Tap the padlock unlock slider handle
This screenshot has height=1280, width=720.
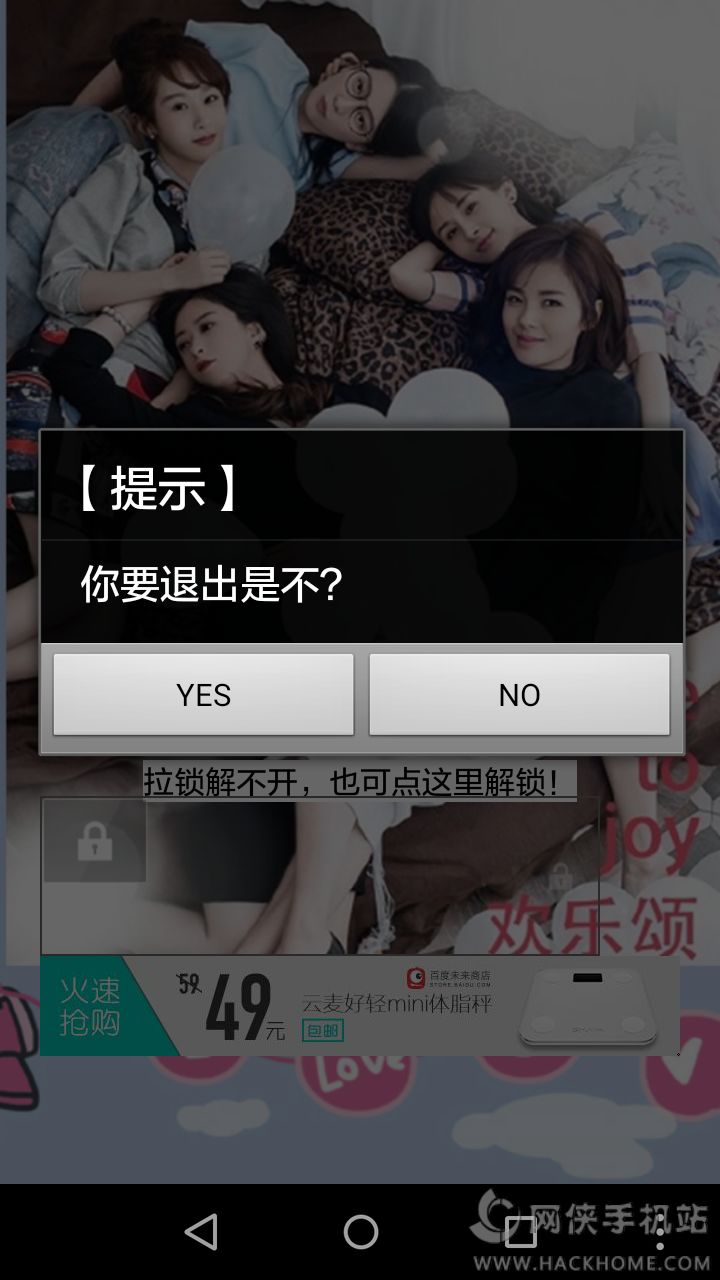(x=95, y=841)
